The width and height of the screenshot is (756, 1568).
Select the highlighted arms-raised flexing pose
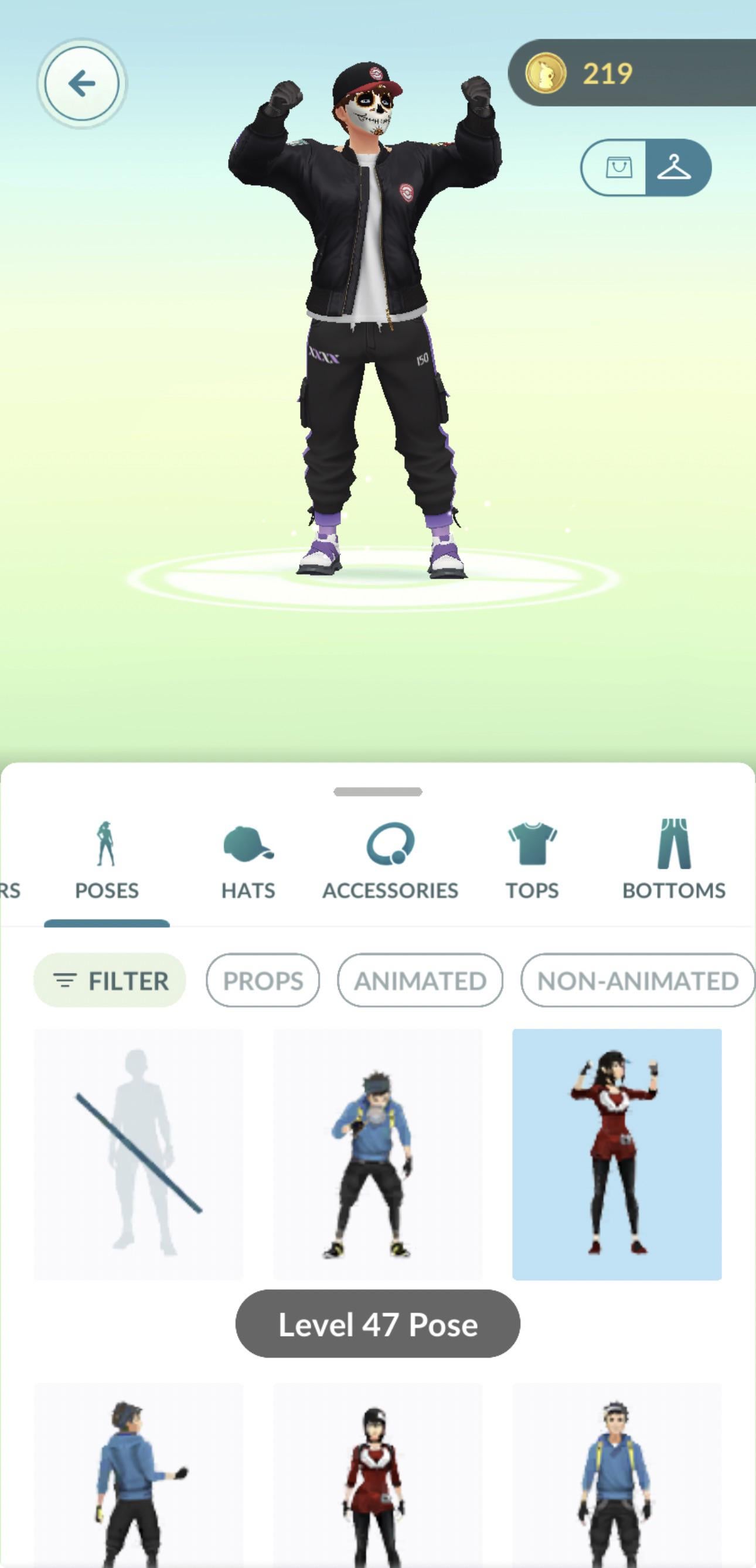coord(617,1154)
